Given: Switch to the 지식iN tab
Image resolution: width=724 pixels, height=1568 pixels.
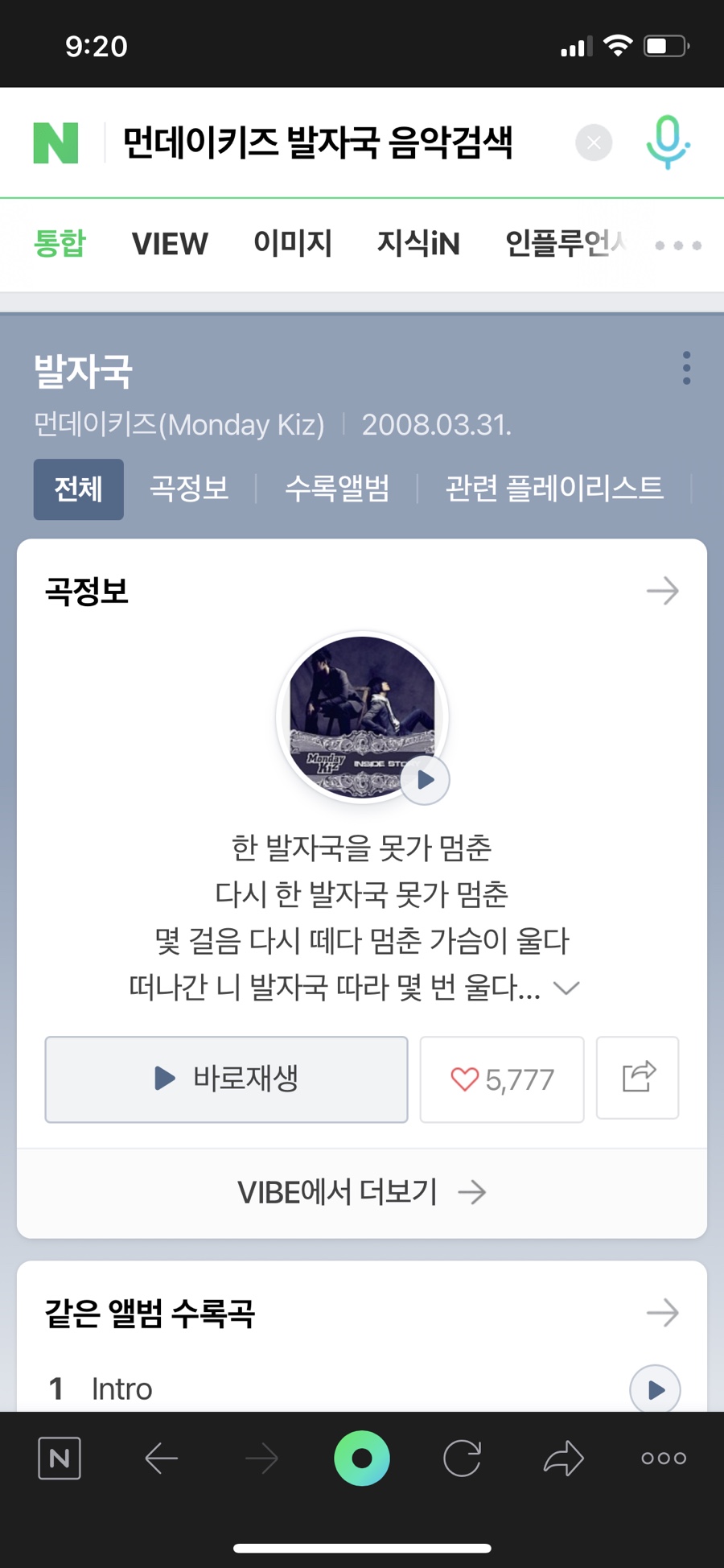Looking at the screenshot, I should 418,244.
